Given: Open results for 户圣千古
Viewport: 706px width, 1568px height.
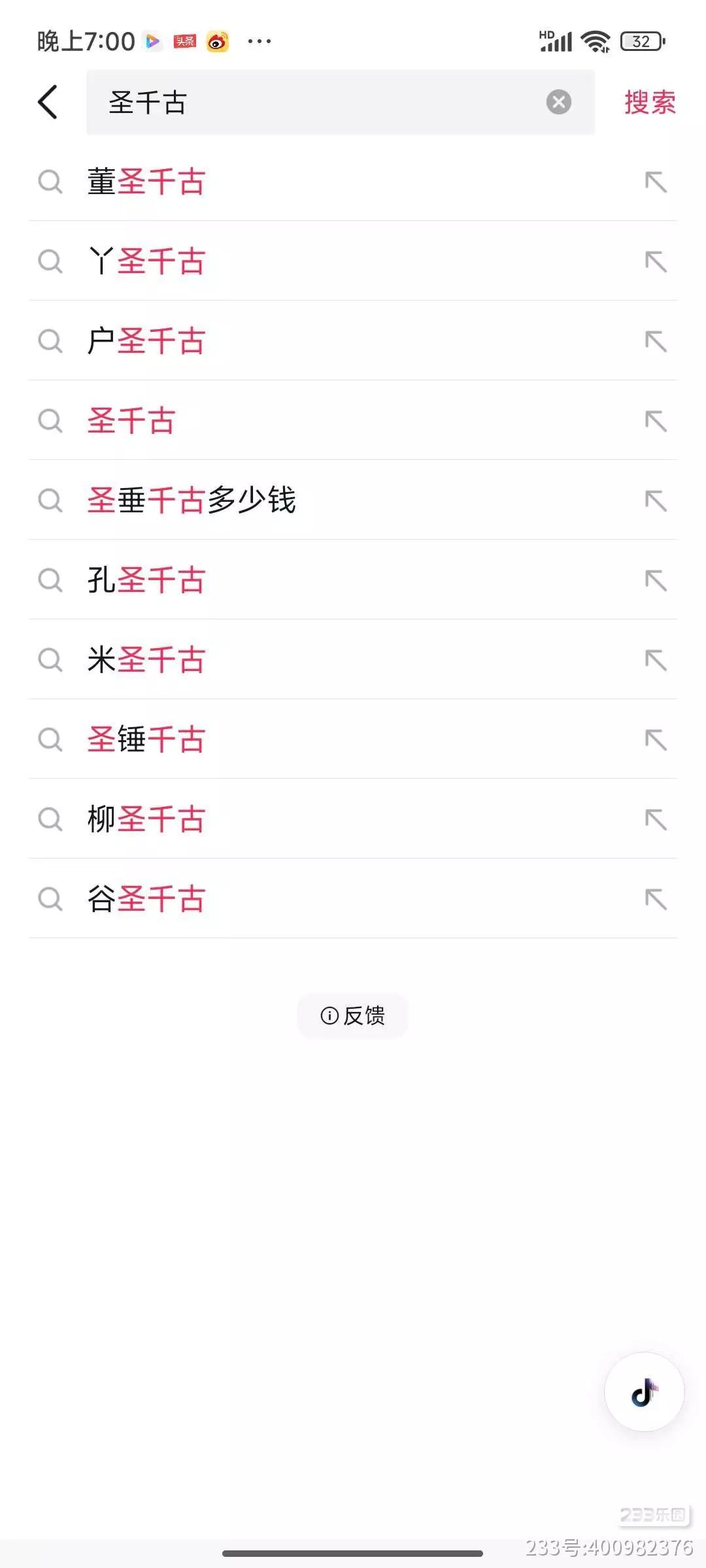Looking at the screenshot, I should (x=353, y=341).
